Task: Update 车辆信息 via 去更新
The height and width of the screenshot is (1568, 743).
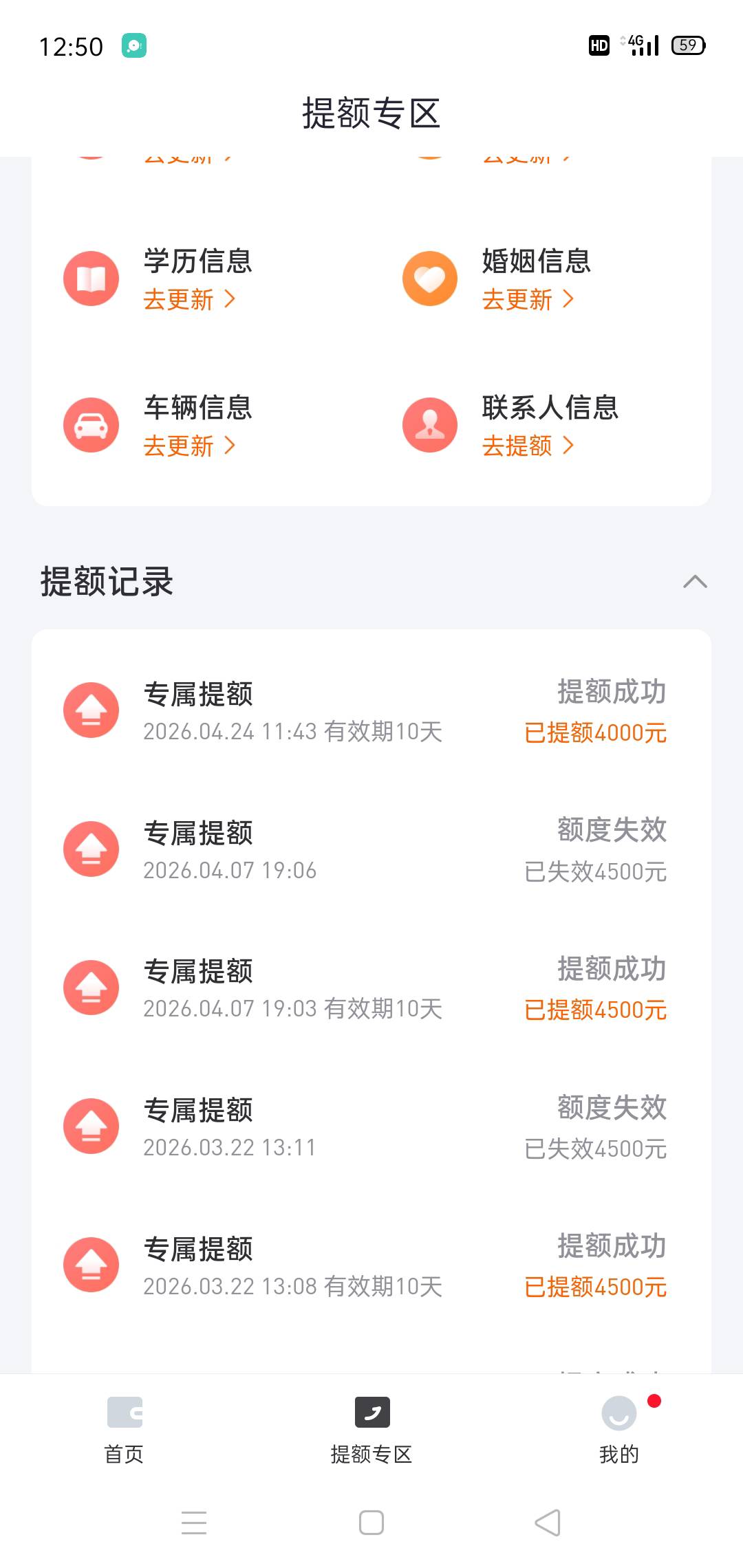Action: (189, 446)
